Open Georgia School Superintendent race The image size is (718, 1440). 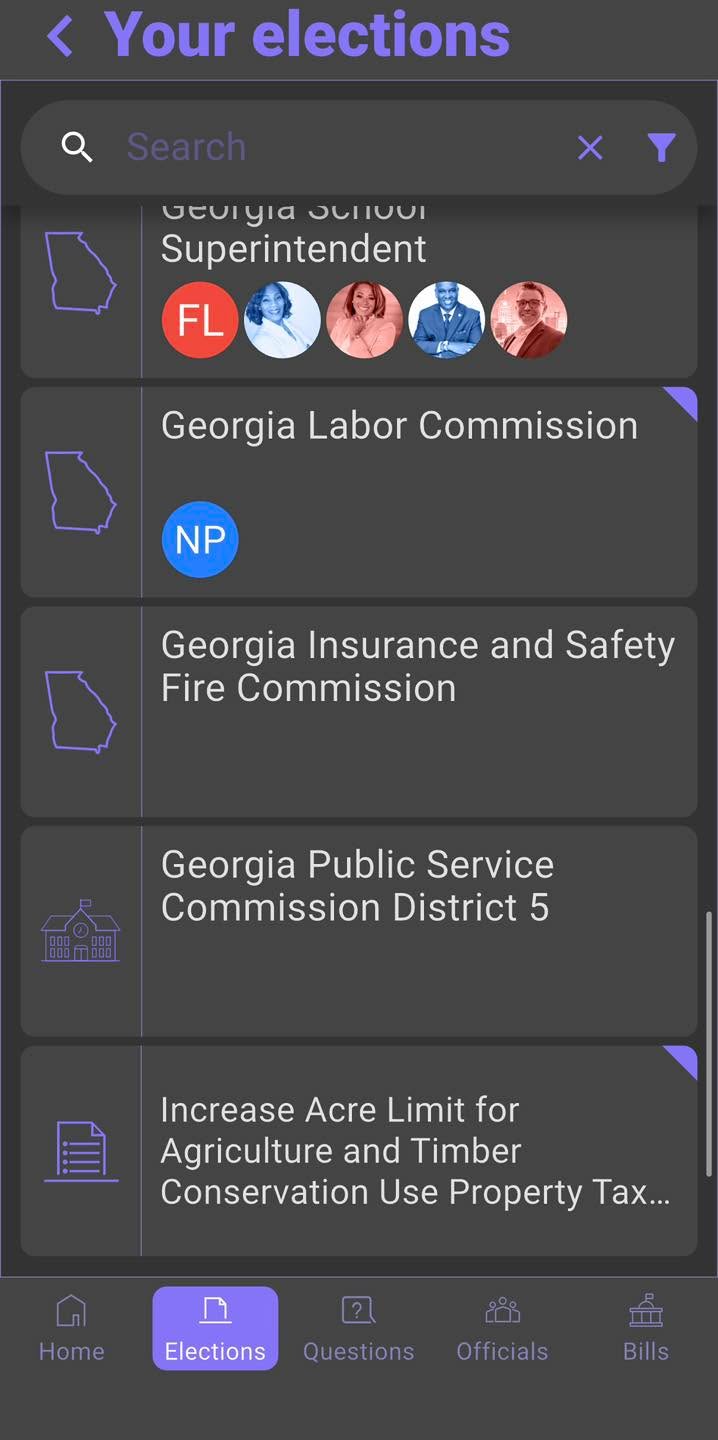420,248
